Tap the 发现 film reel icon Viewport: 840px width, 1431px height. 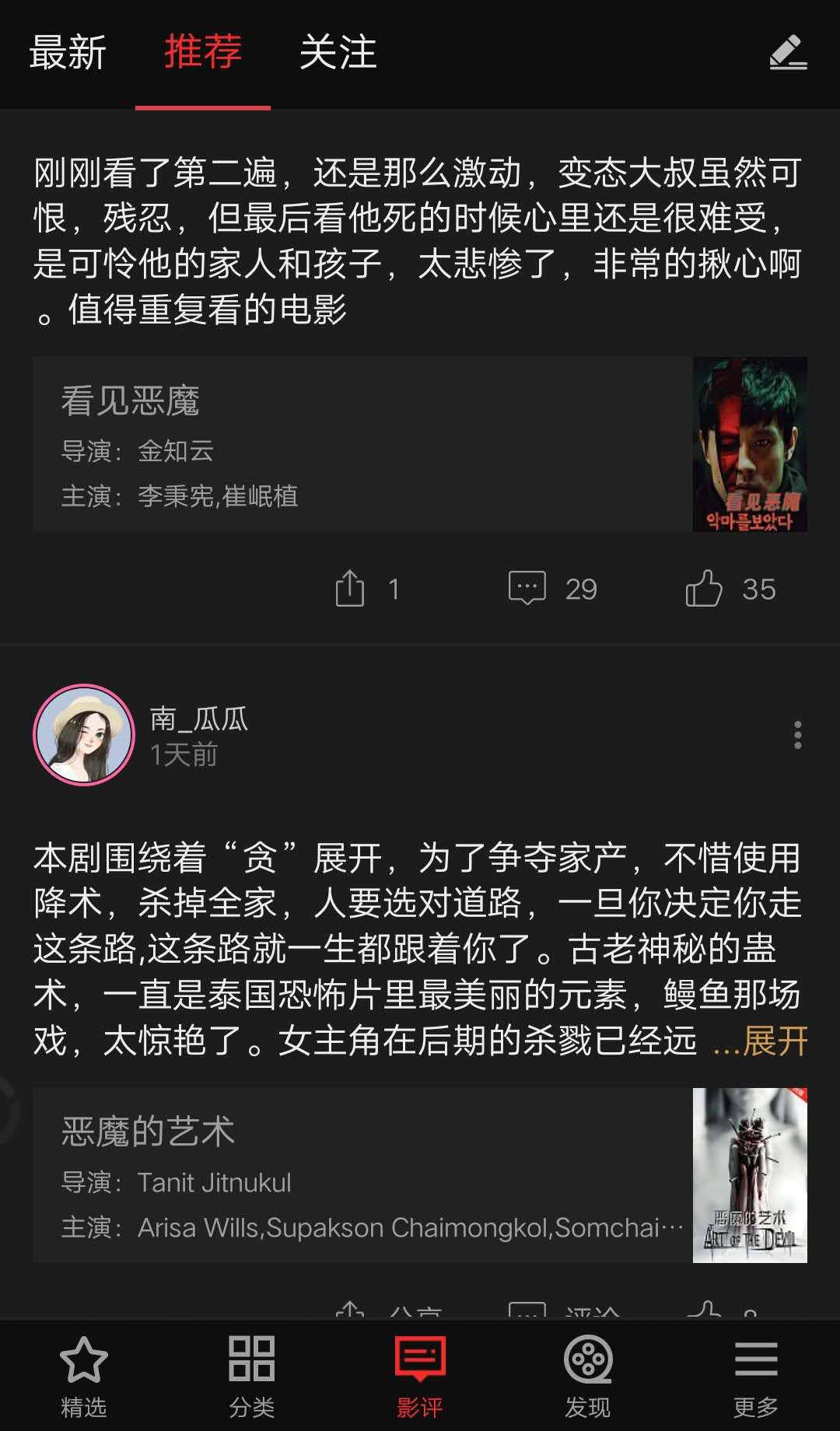pyautogui.click(x=588, y=1373)
